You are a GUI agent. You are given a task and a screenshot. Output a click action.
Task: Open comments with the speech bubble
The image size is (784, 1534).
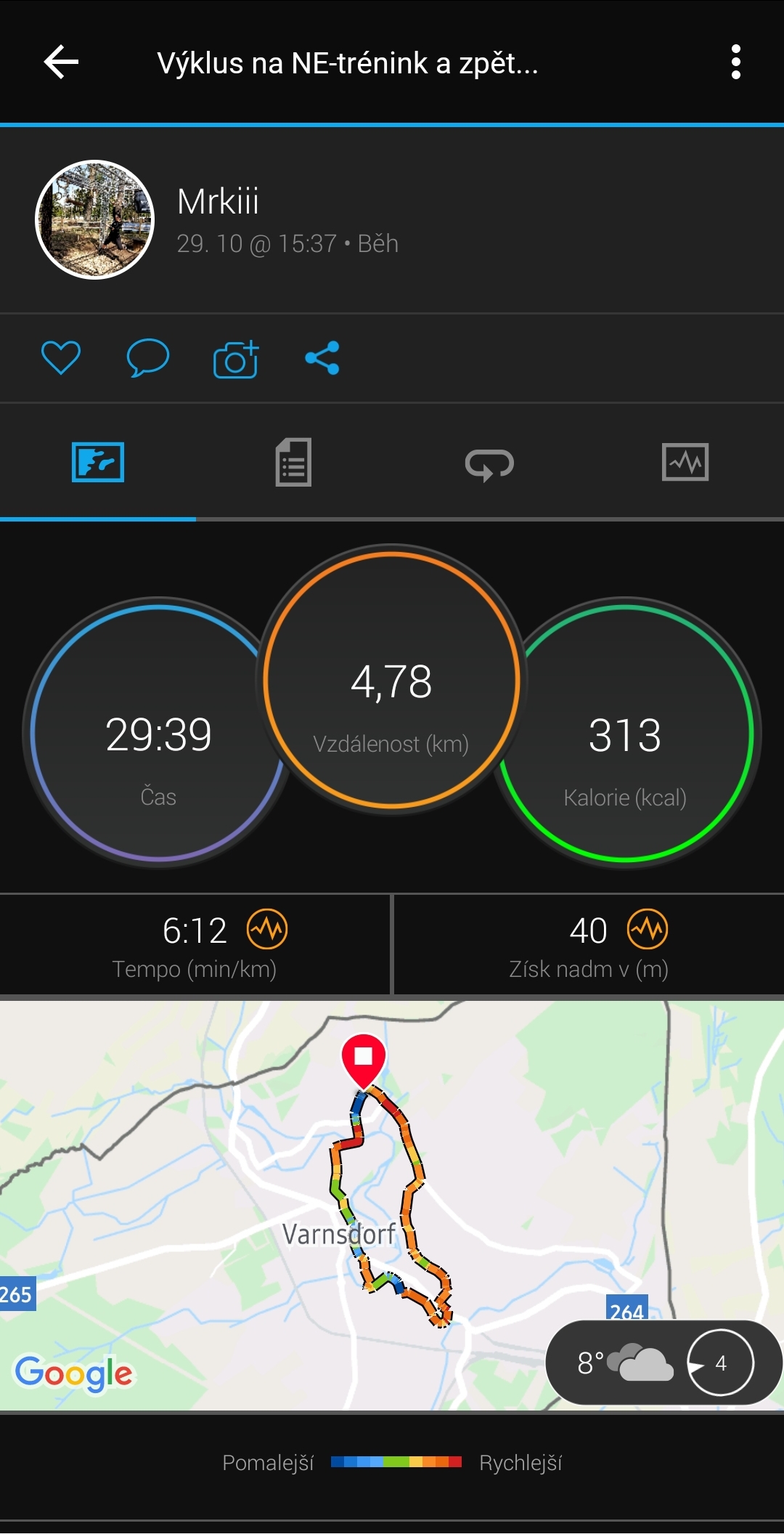tap(148, 357)
